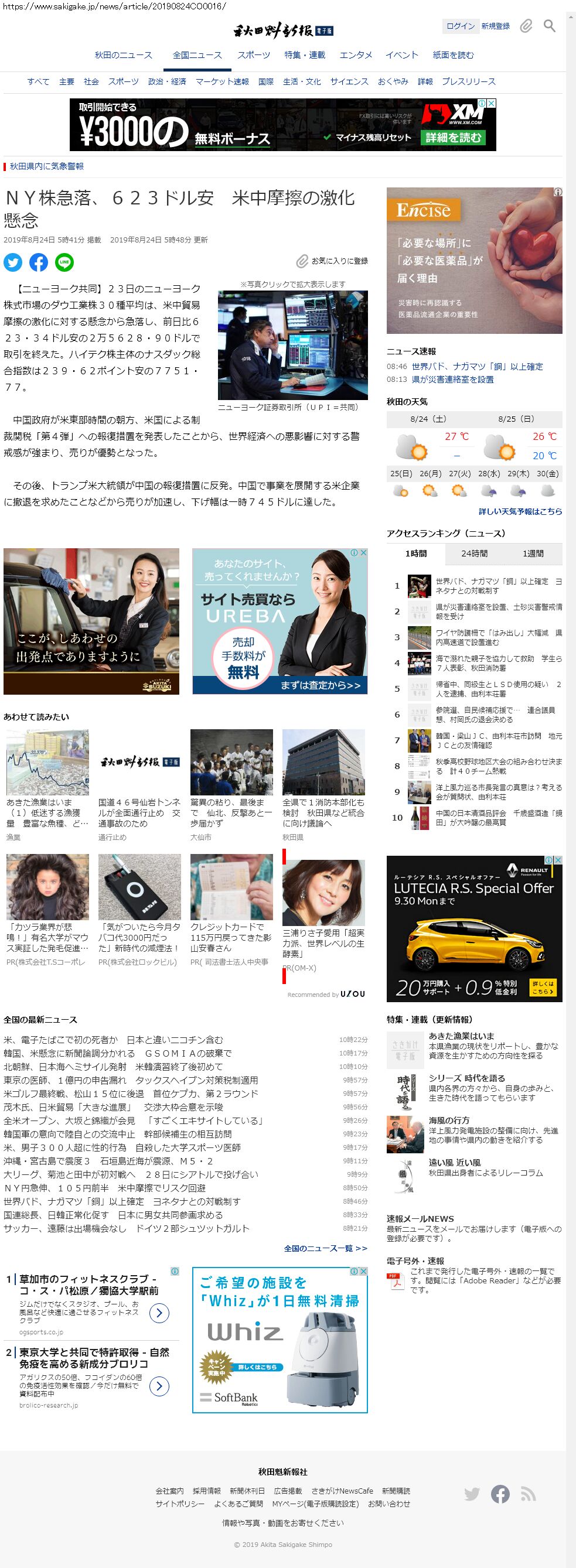The height and width of the screenshot is (1568, 576).
Task: Enlarge the New York stock exchange photo
Action: tap(292, 344)
